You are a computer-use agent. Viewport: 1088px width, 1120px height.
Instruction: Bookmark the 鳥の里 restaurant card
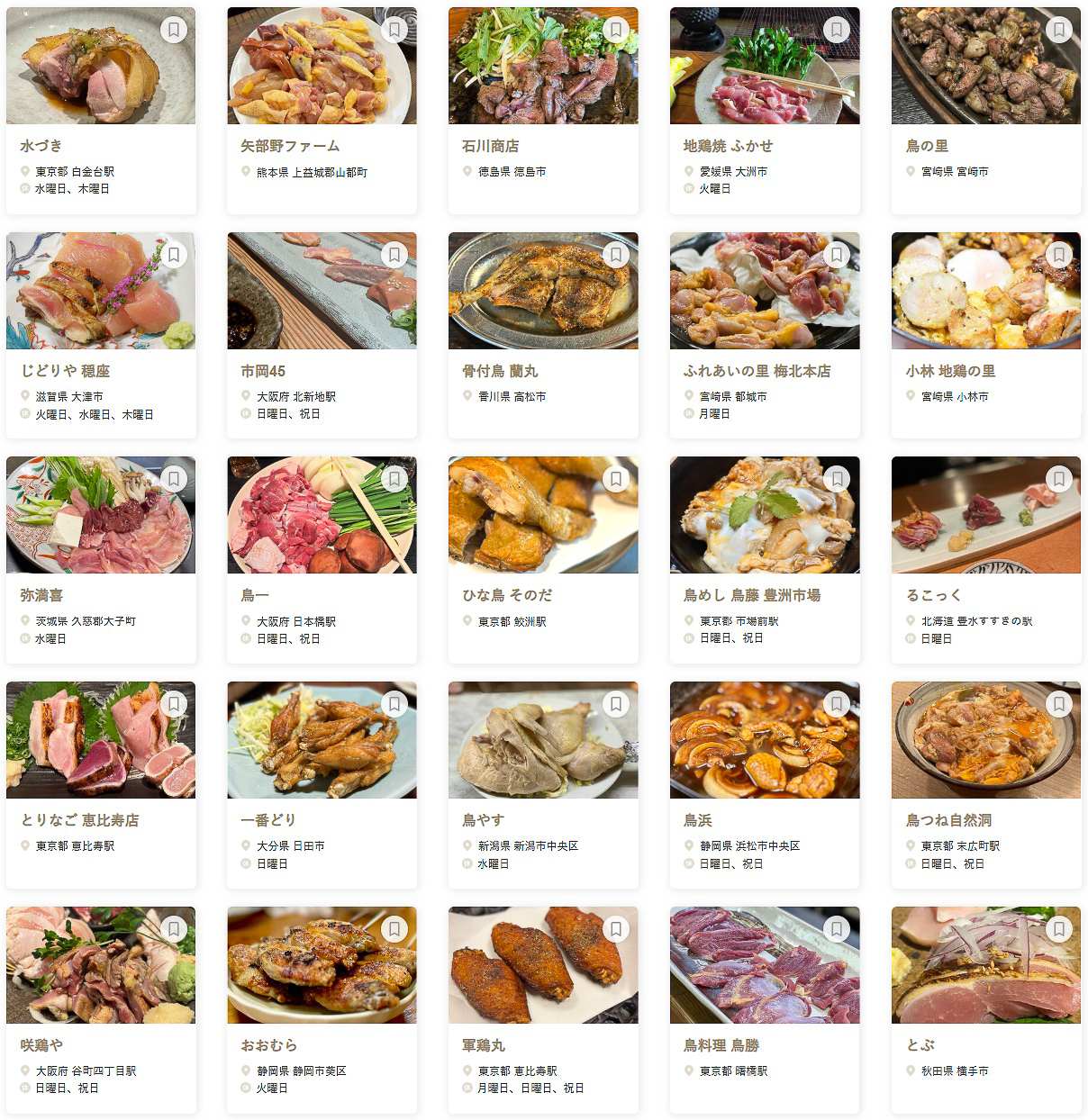pos(1058,30)
